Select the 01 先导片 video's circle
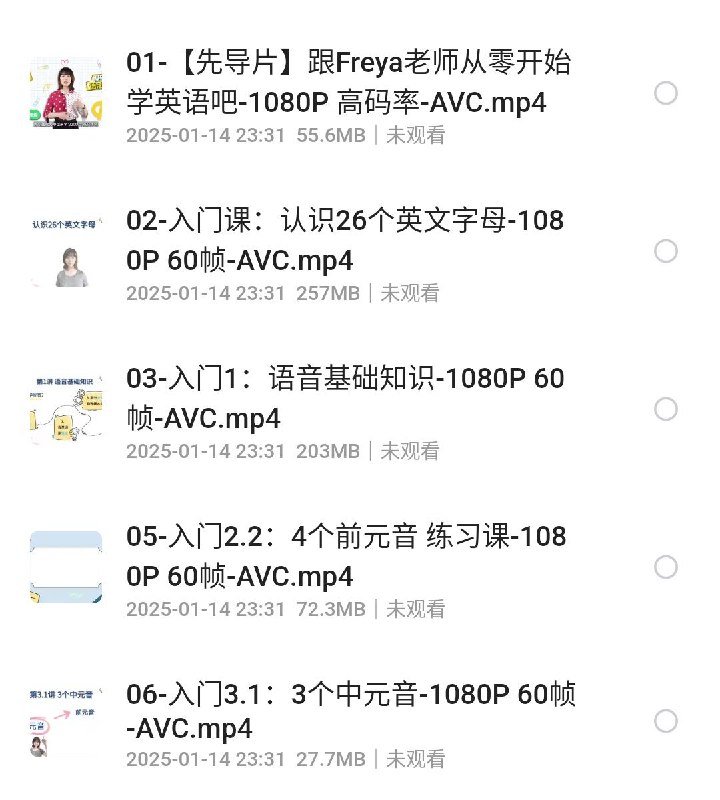720x800 pixels. (665, 93)
